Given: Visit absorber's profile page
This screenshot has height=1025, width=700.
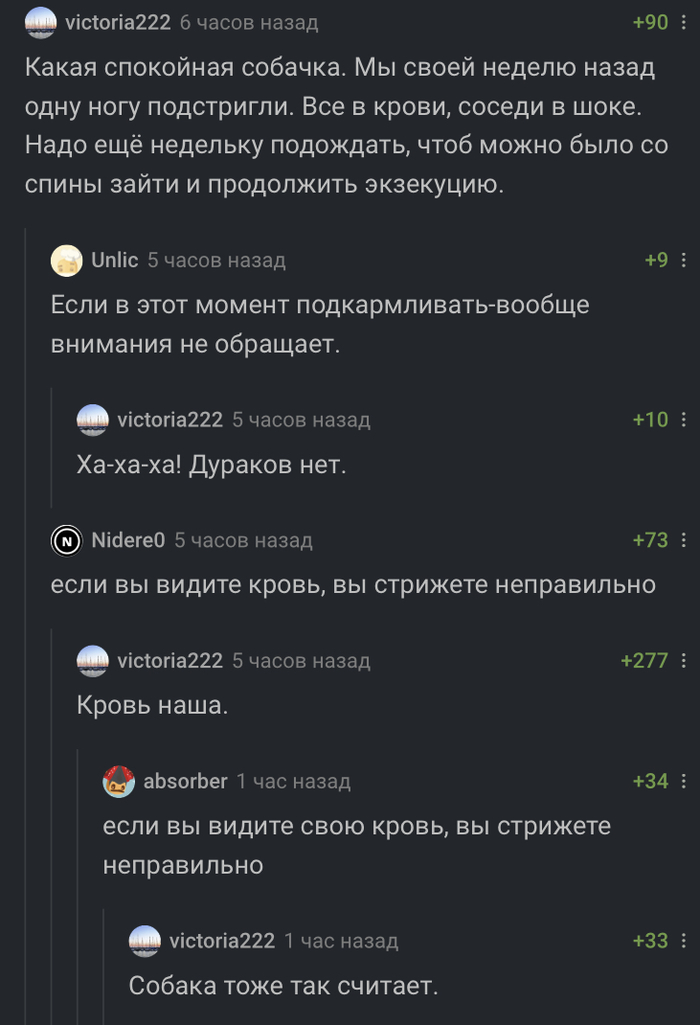Looking at the screenshot, I should point(185,781).
